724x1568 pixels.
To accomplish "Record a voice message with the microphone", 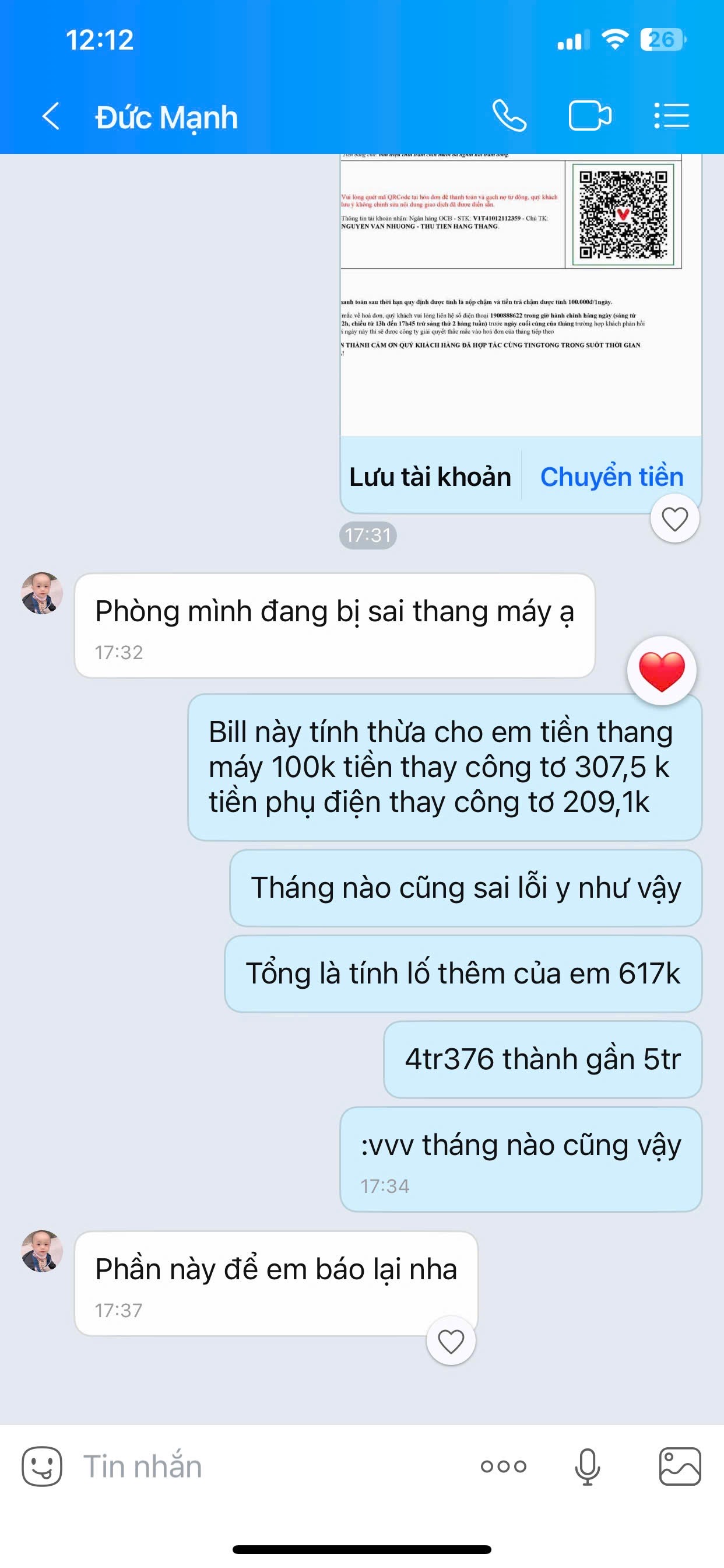I will 587,1467.
